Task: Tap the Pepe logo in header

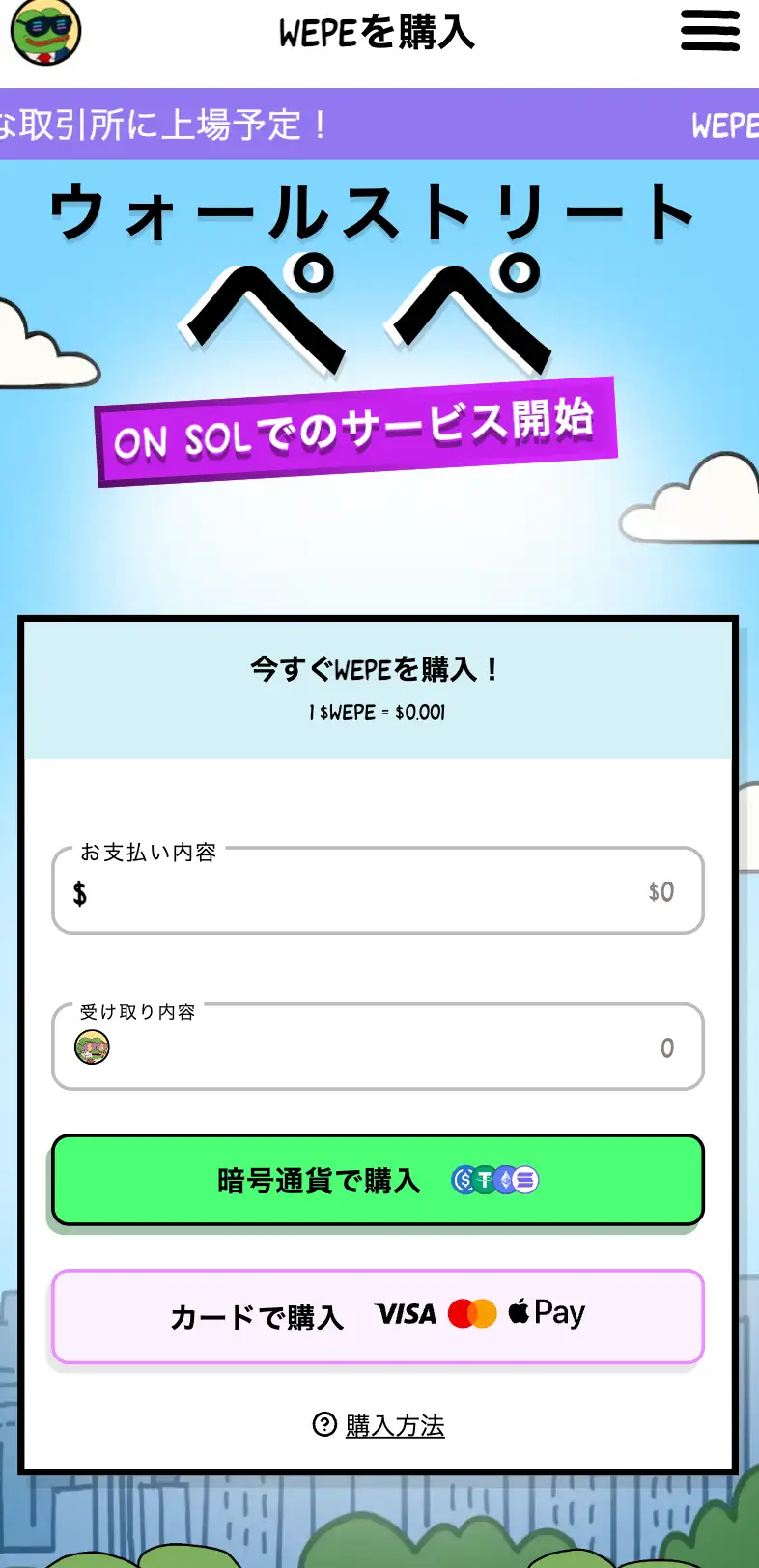Action: point(44,31)
